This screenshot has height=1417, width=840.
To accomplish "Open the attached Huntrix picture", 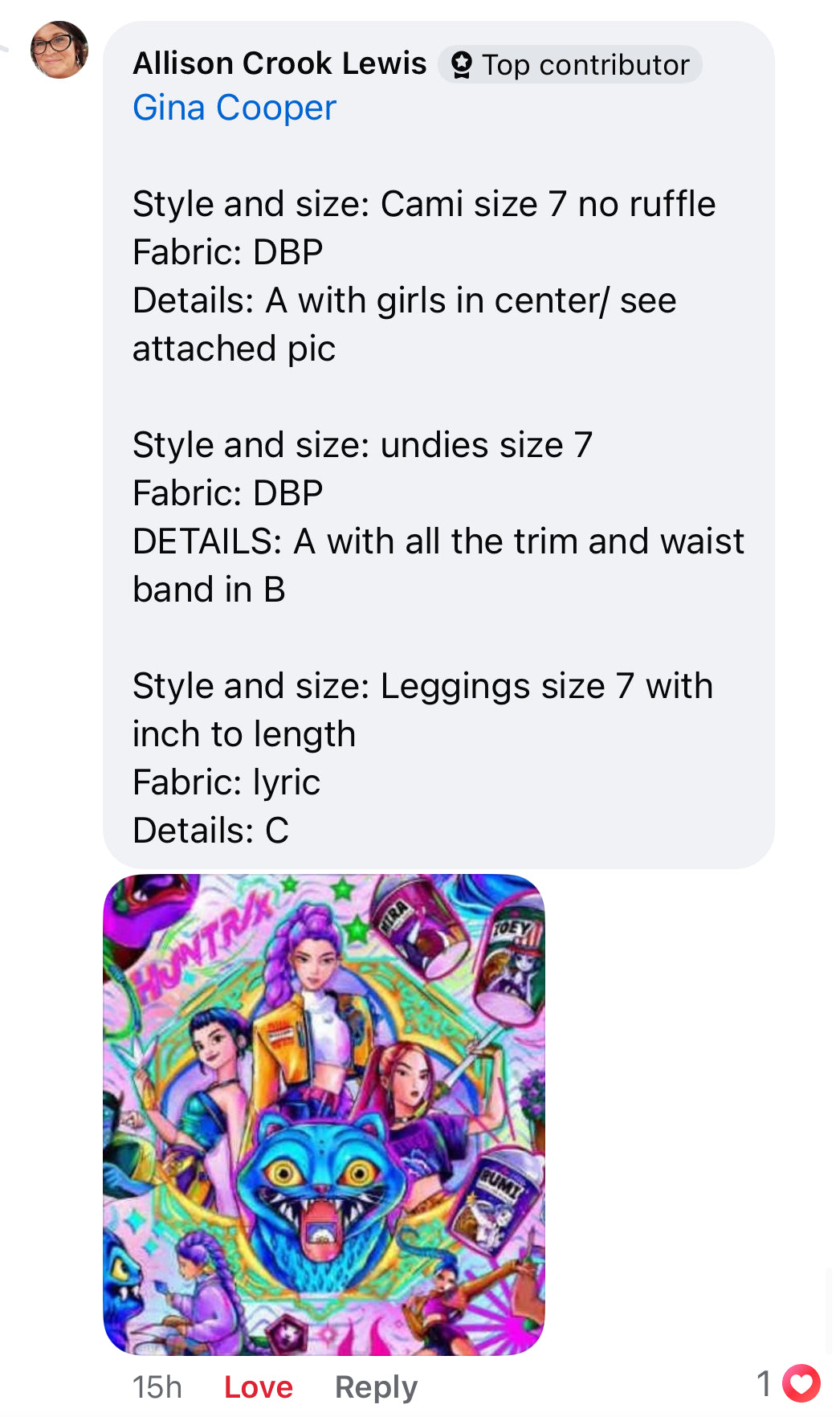I will click(x=324, y=1115).
